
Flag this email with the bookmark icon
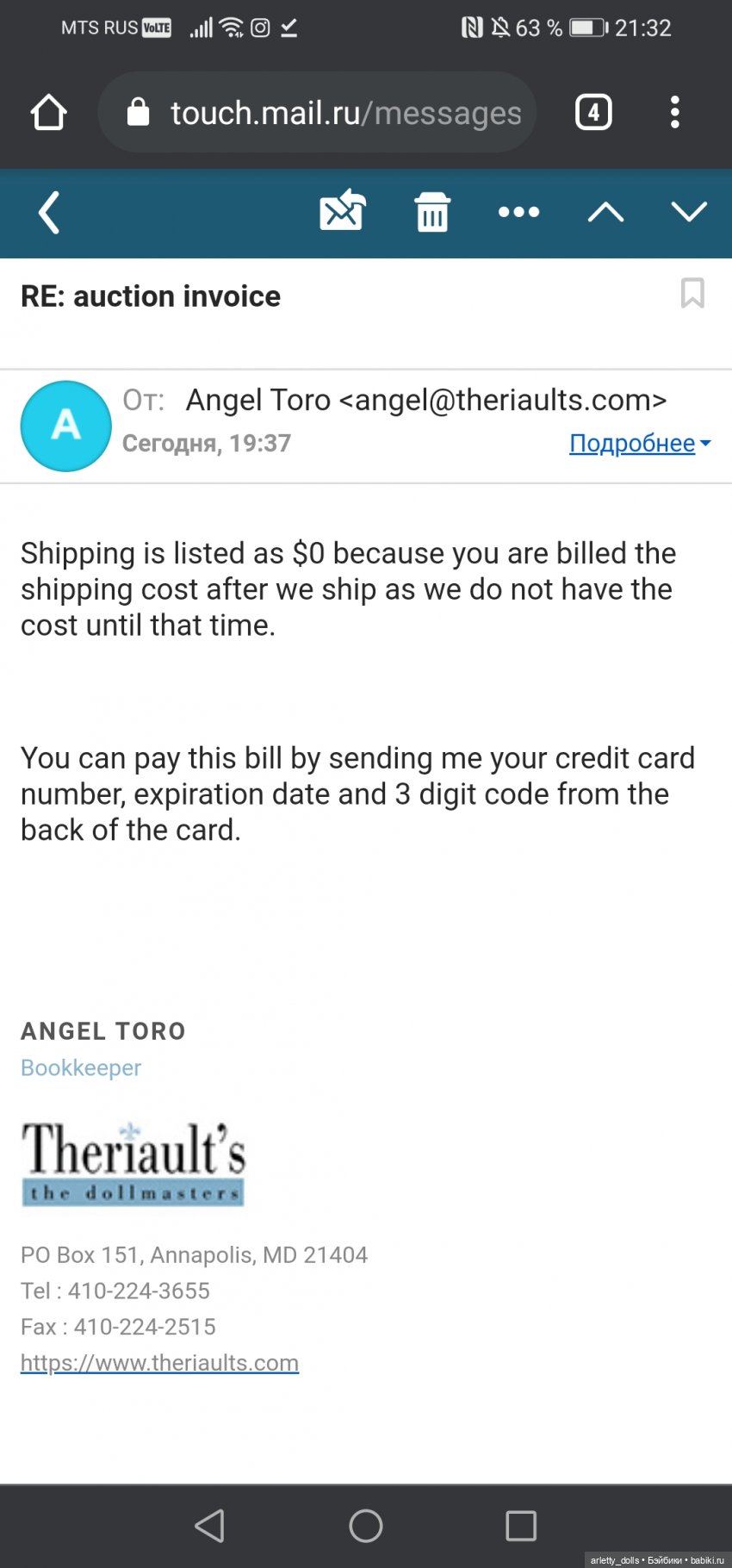(x=692, y=293)
